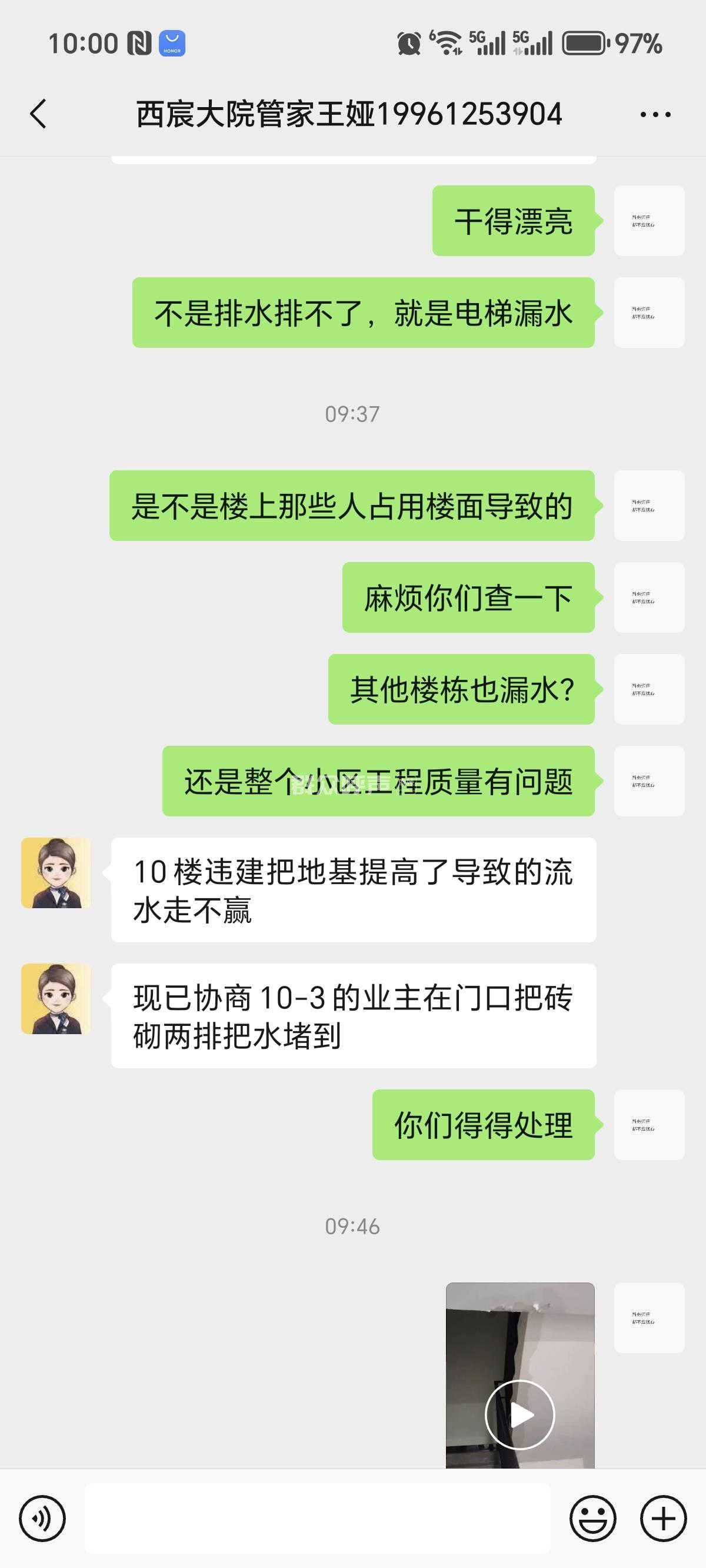Open my avatar beside 你们得得处理 message
Viewport: 706px width, 1568px height.
(649, 1124)
